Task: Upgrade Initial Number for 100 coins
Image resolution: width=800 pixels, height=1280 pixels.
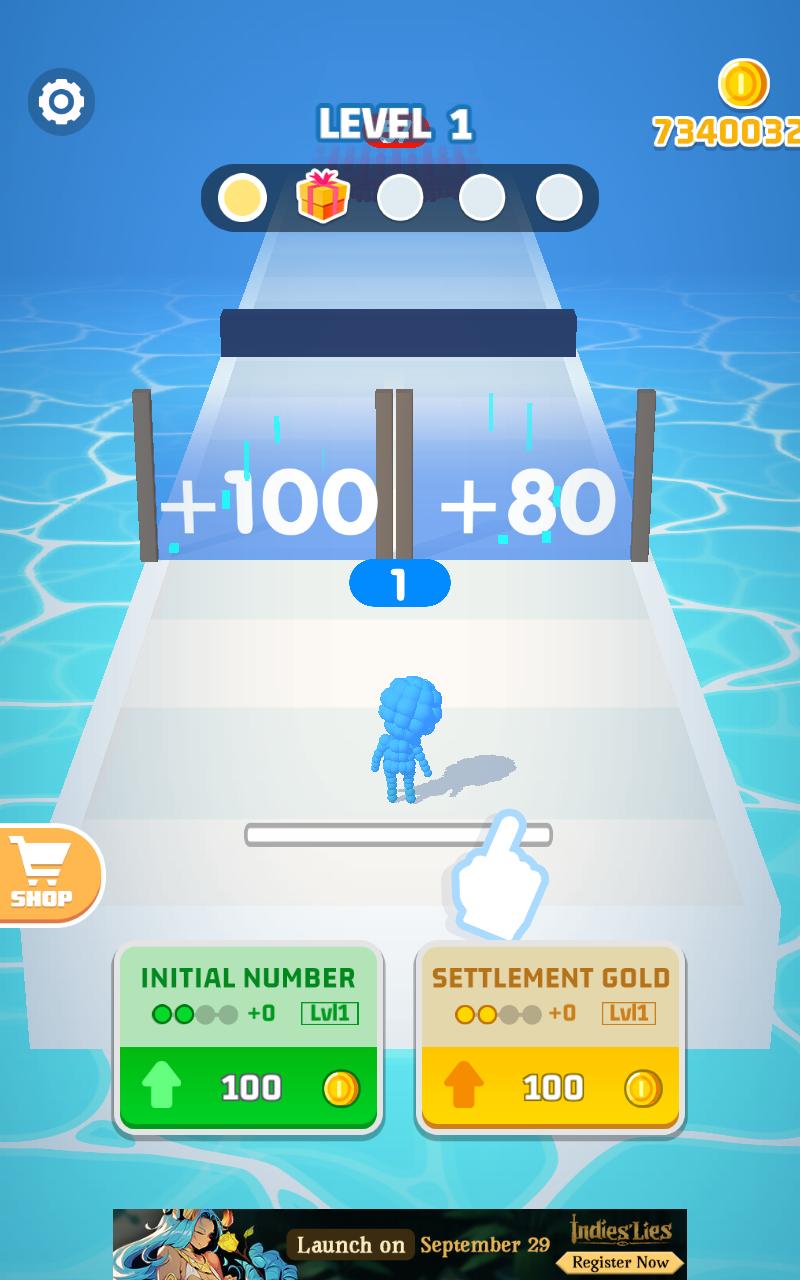Action: (248, 1087)
